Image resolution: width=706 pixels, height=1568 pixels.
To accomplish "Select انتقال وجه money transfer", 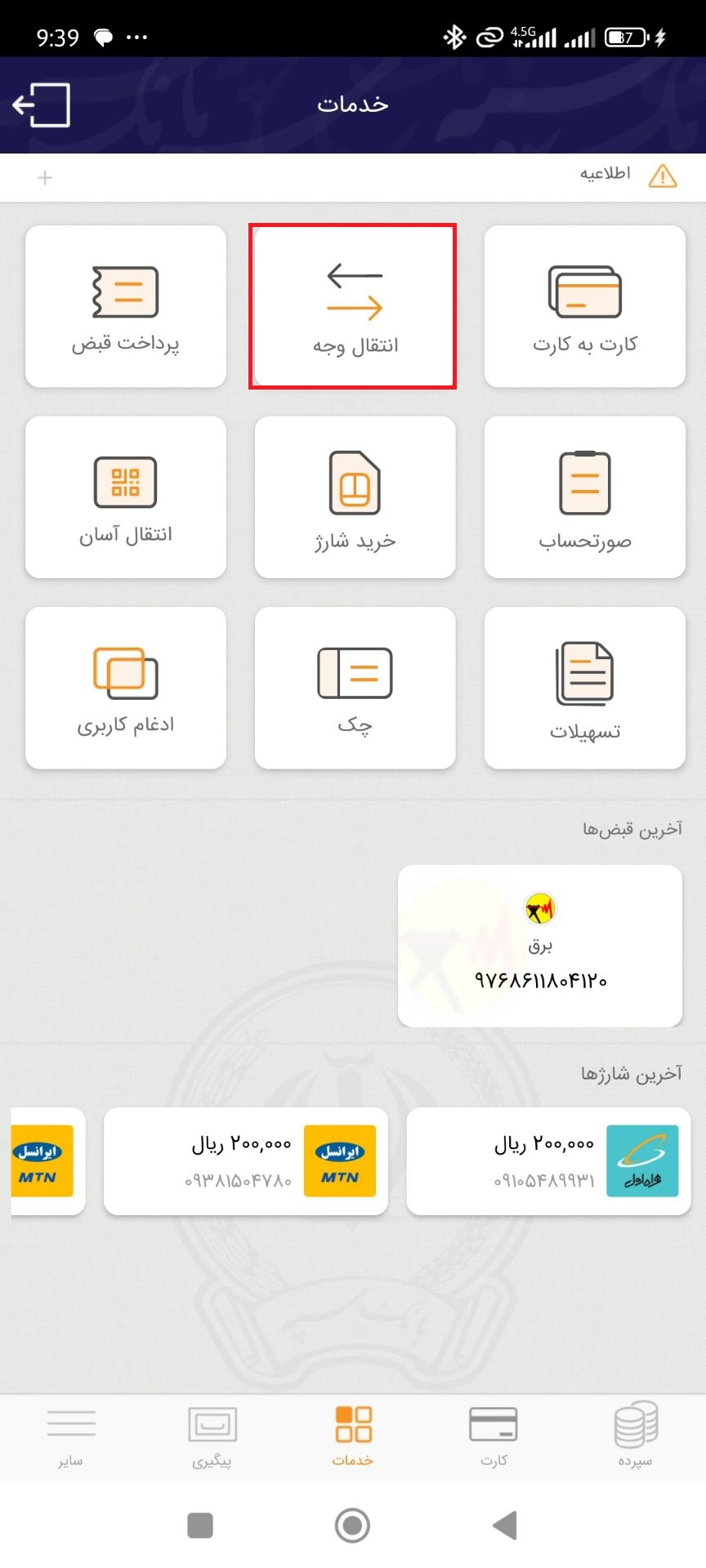I will [353, 306].
